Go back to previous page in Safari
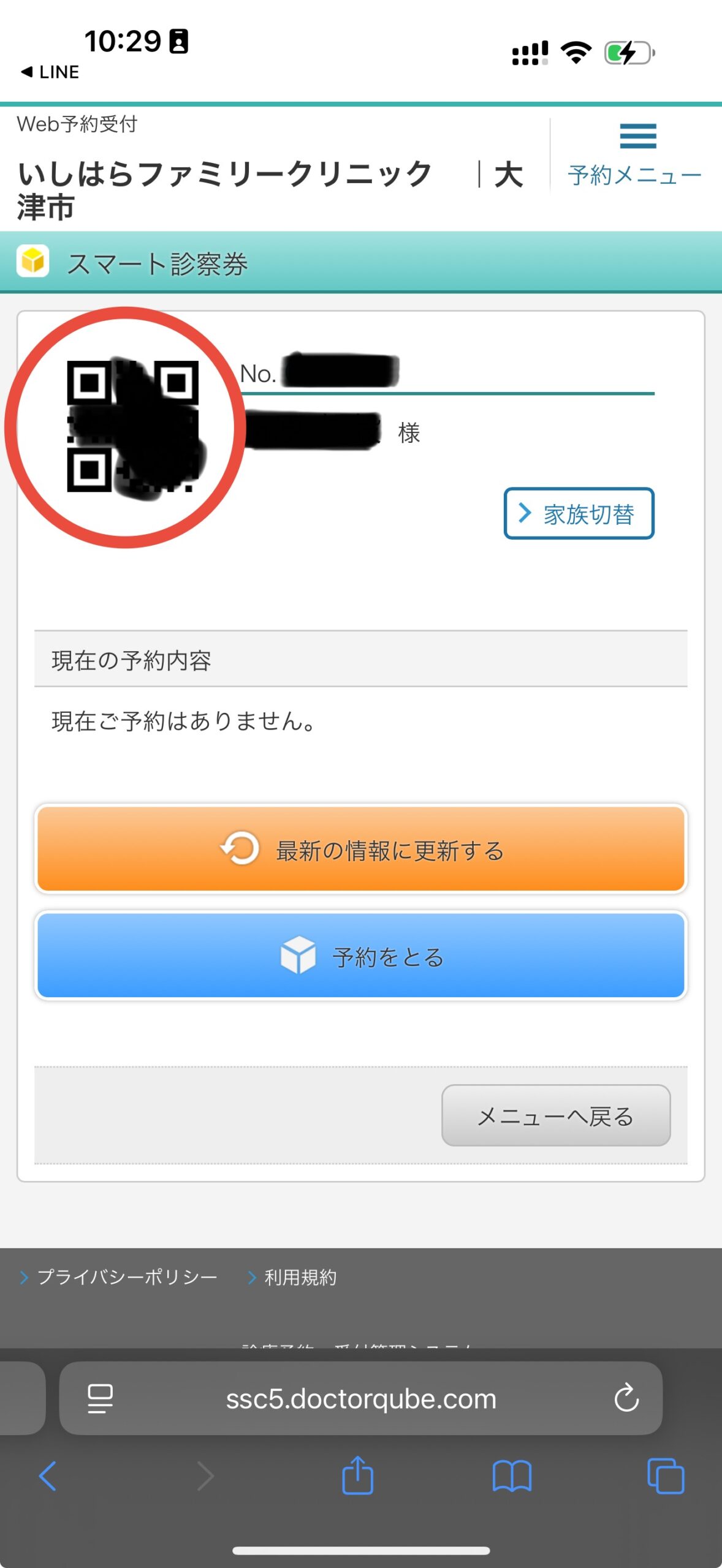 coord(48,1476)
